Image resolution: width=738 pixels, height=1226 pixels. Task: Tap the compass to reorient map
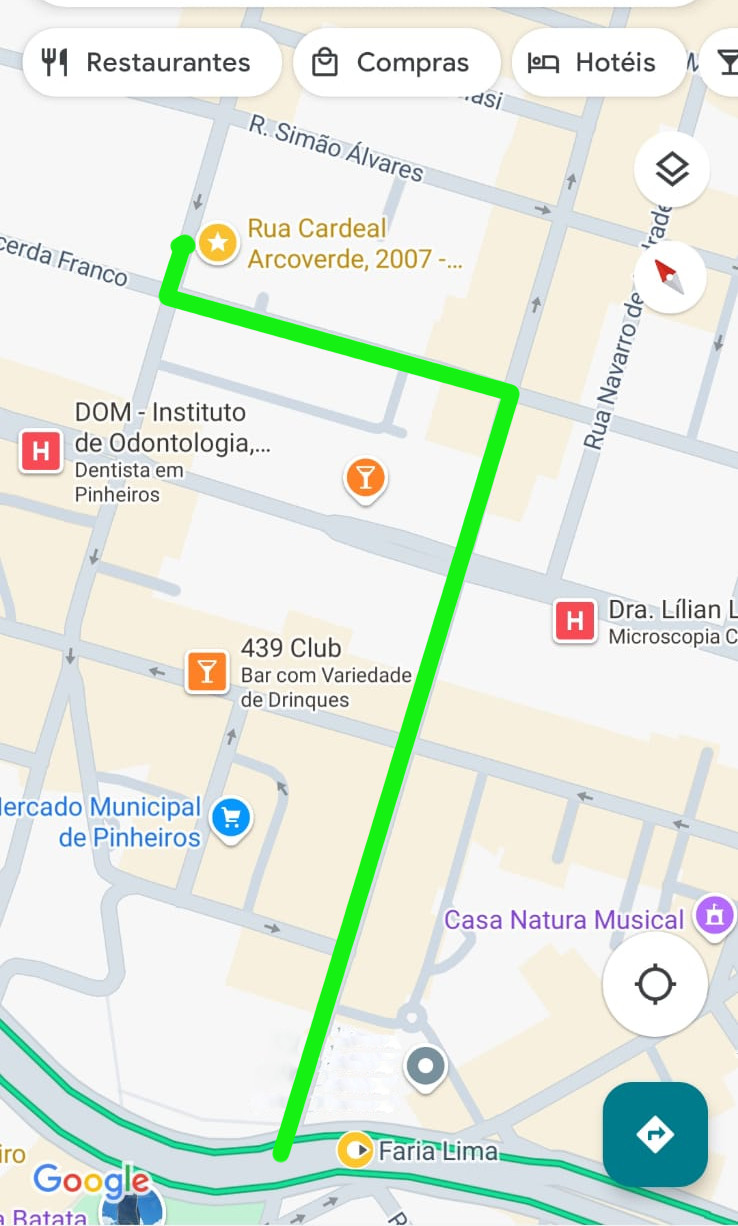pyautogui.click(x=670, y=277)
